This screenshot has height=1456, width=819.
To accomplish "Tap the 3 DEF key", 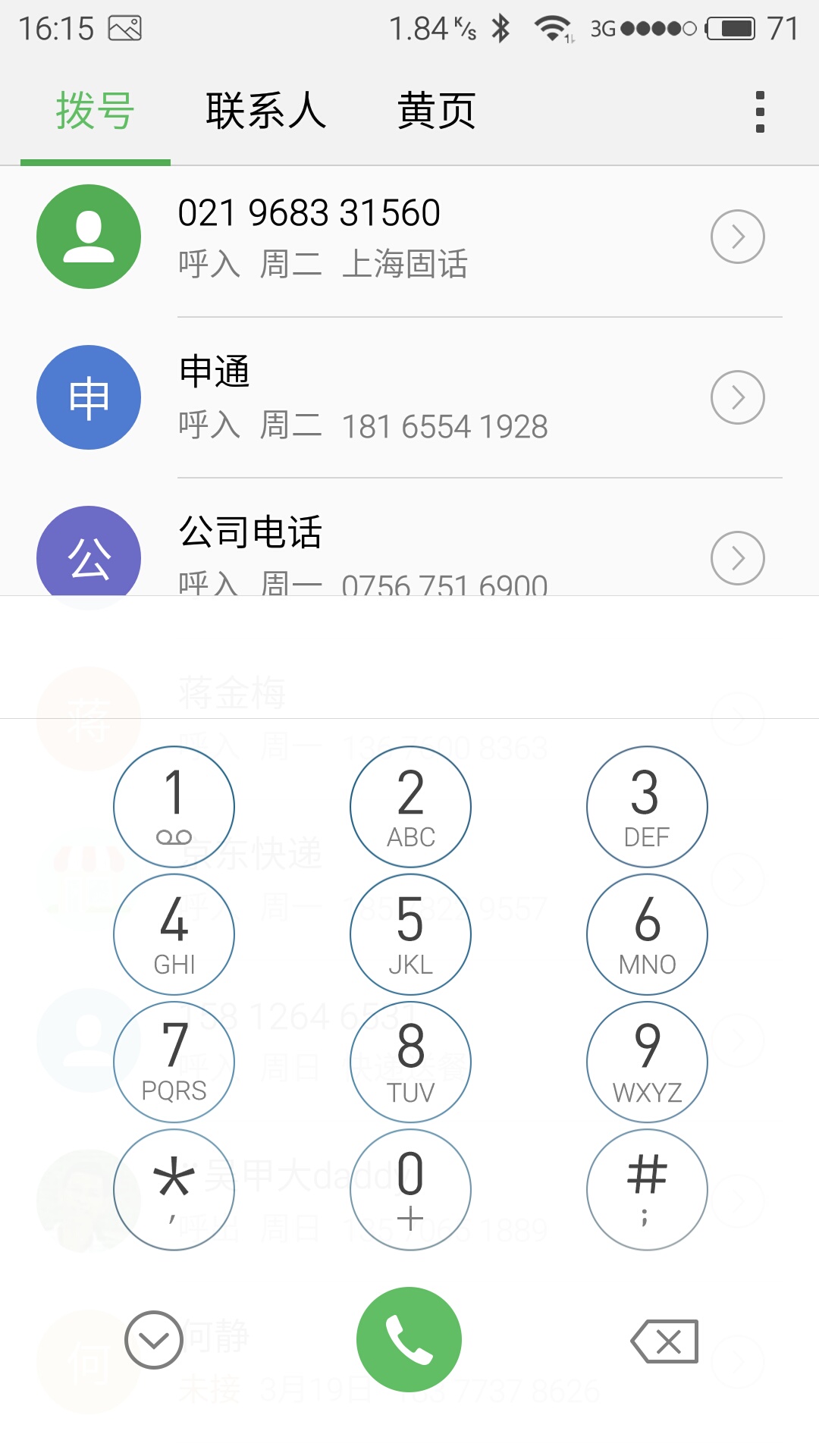I will (647, 807).
